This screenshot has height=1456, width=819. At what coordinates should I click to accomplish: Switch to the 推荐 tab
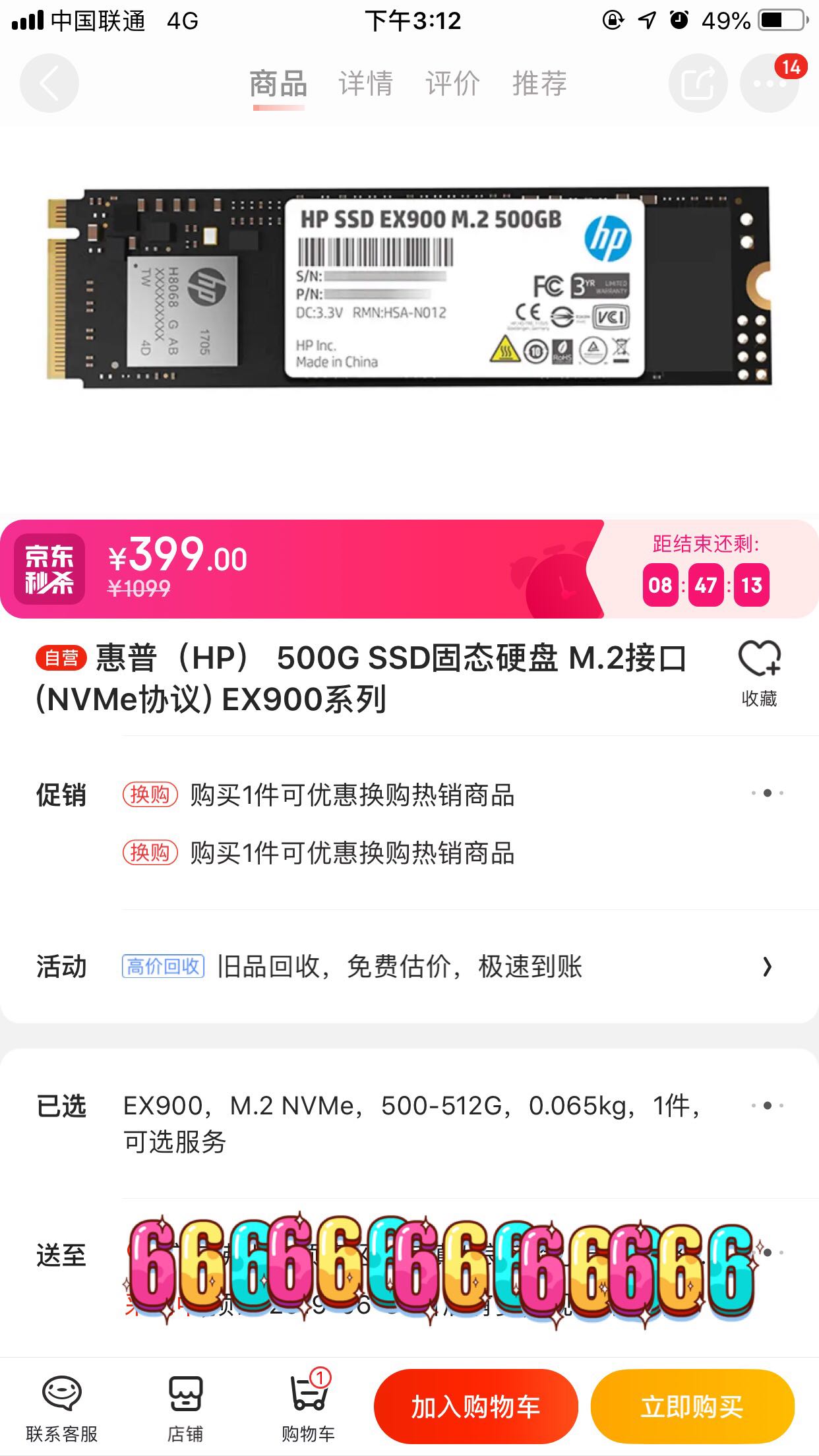[539, 84]
